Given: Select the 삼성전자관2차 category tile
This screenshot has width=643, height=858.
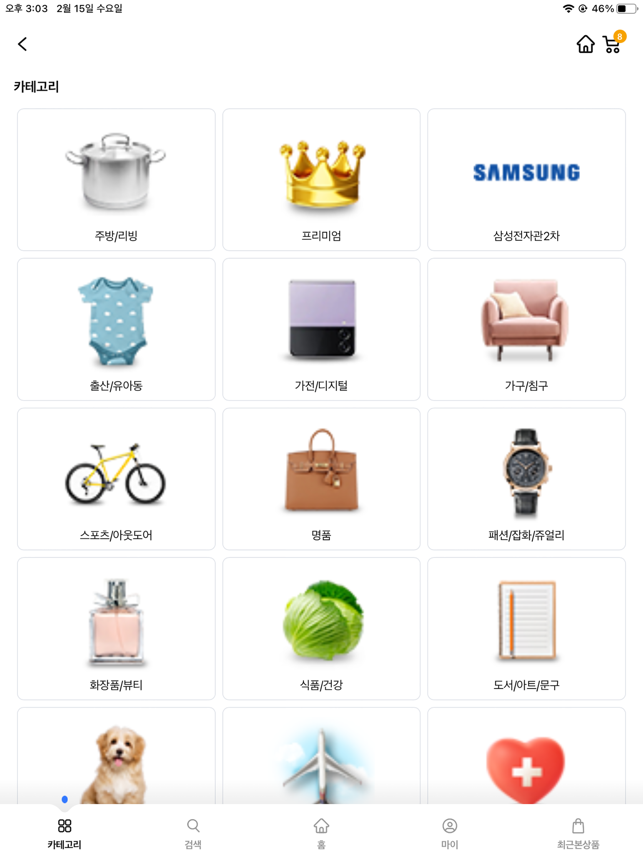Looking at the screenshot, I should (526, 180).
